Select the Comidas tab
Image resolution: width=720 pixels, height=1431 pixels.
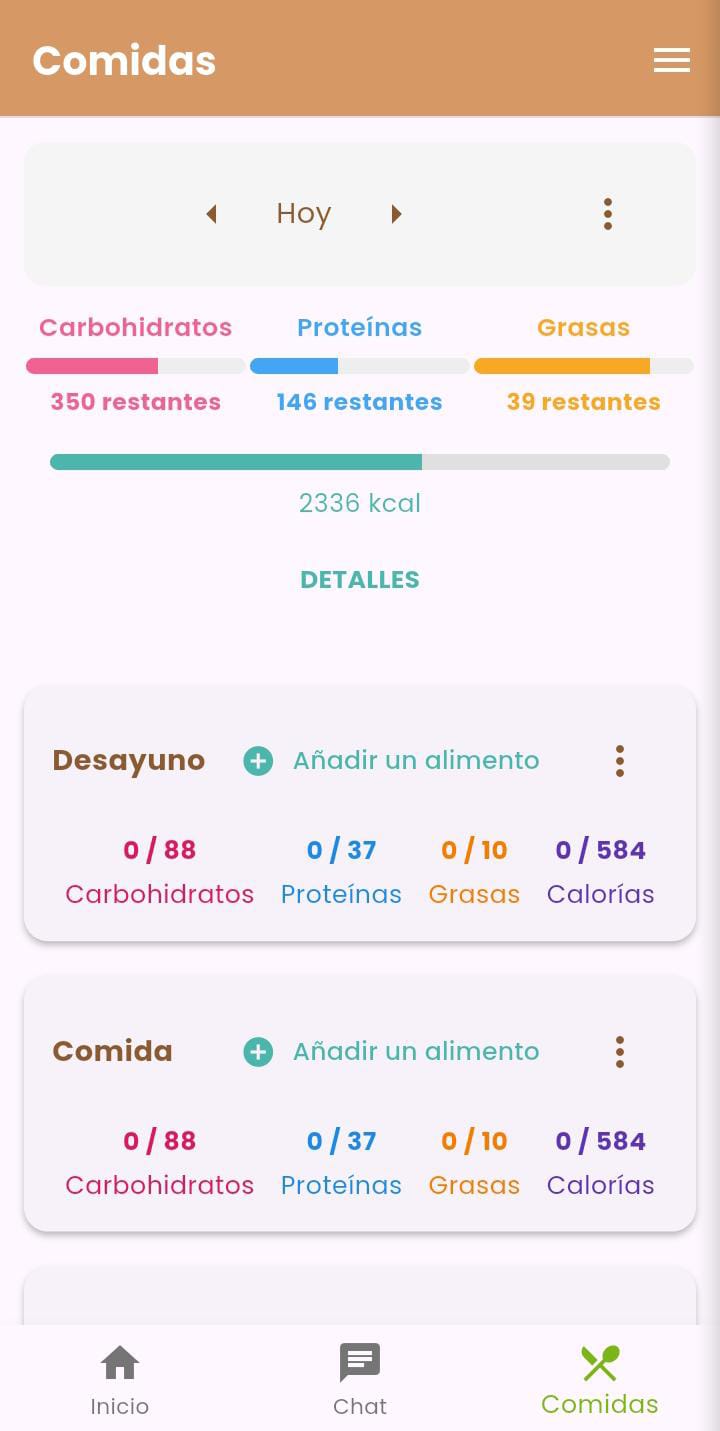(x=600, y=1380)
